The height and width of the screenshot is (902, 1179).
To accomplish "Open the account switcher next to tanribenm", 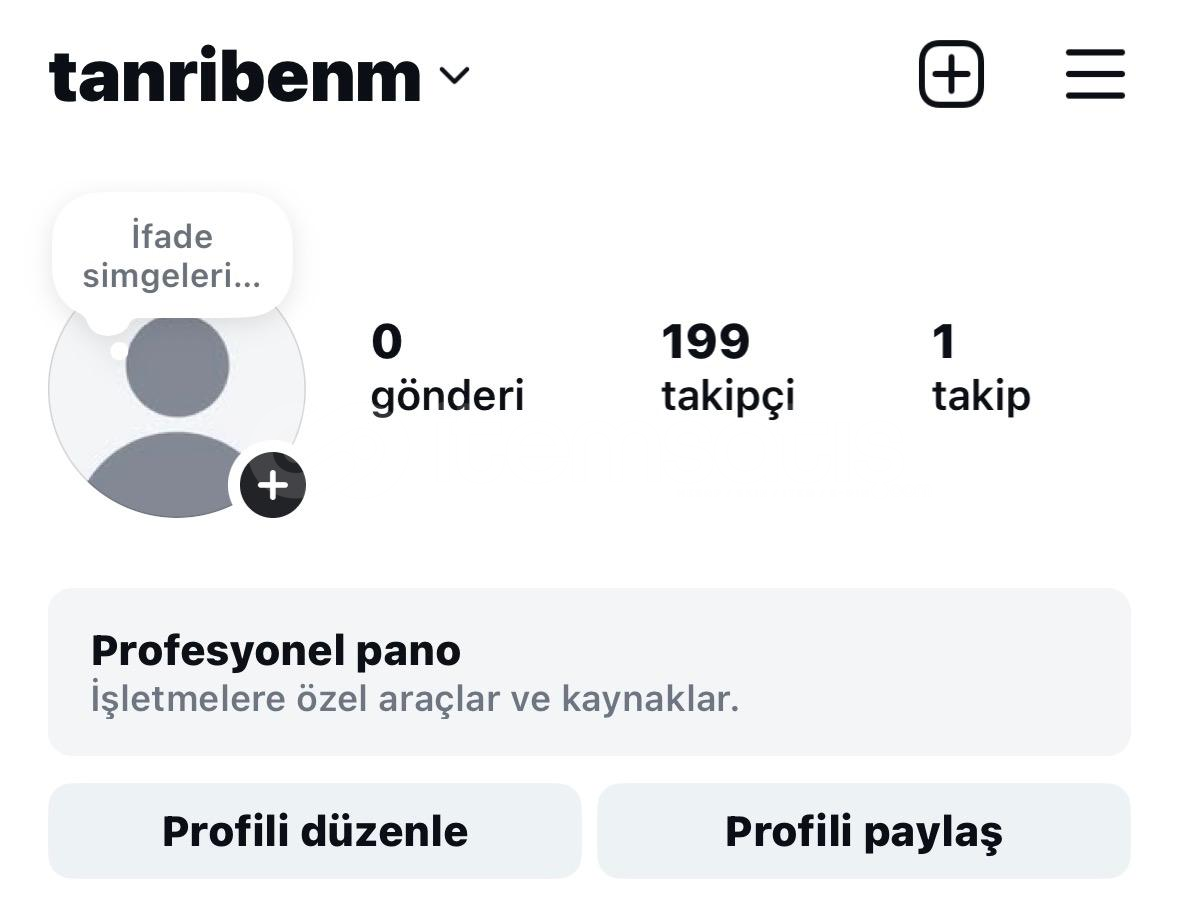I will [454, 76].
